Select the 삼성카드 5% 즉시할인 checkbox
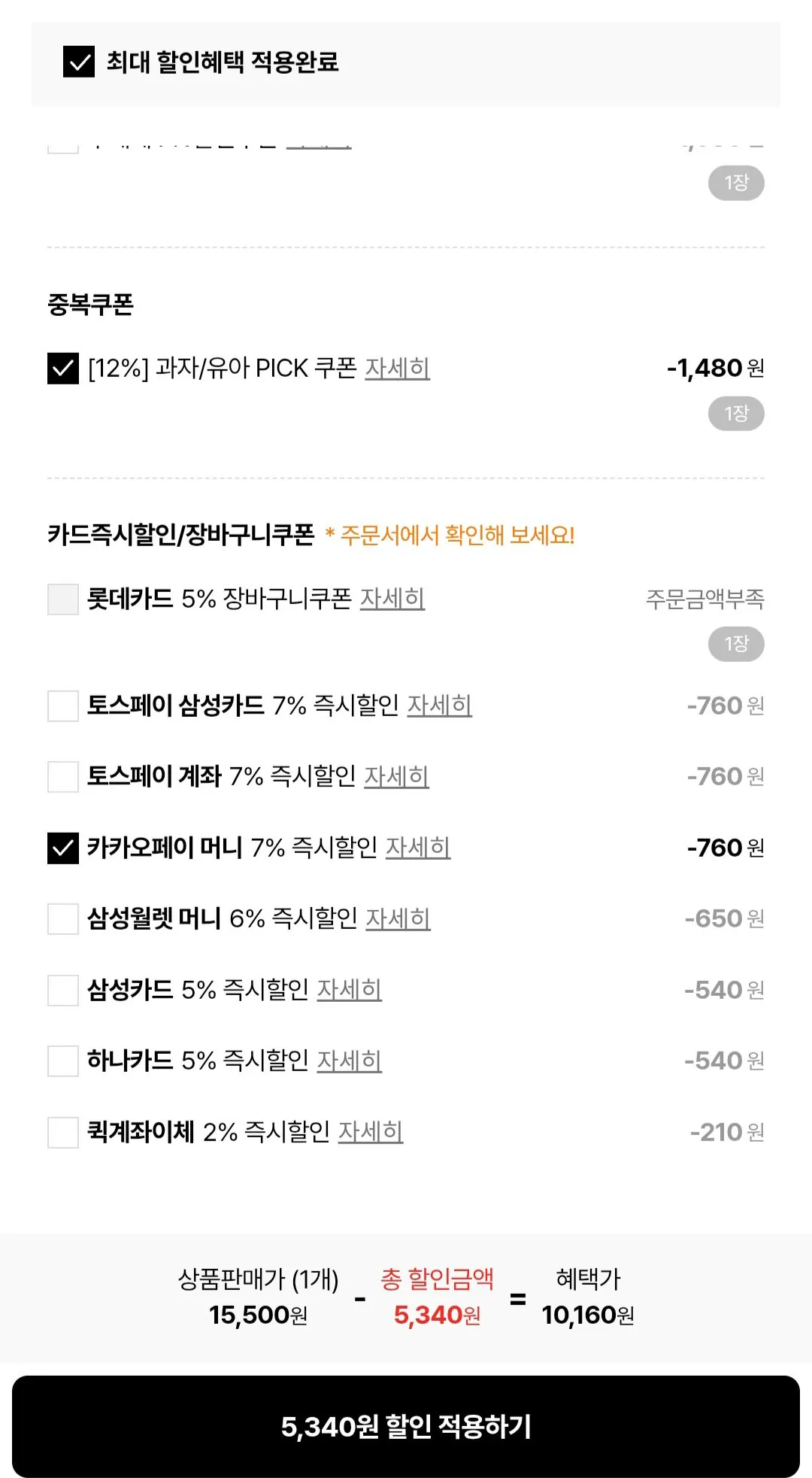This screenshot has width=812, height=1478. coord(63,991)
